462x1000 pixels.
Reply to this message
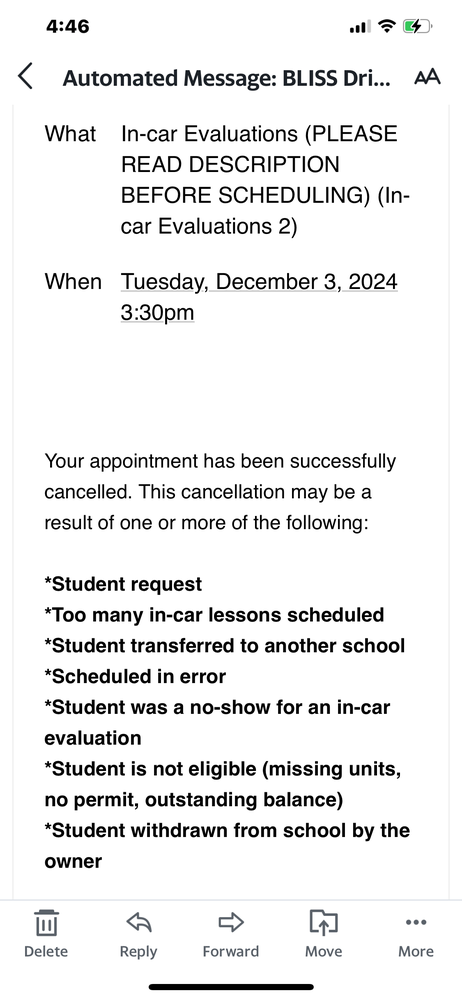click(x=138, y=934)
